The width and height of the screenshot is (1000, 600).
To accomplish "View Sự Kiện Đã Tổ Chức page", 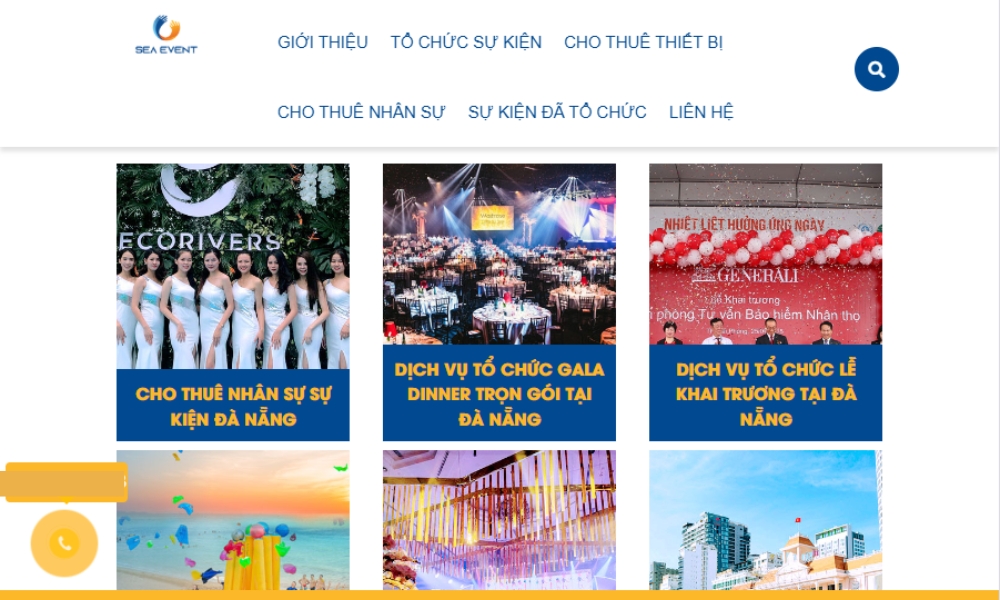I will click(557, 112).
